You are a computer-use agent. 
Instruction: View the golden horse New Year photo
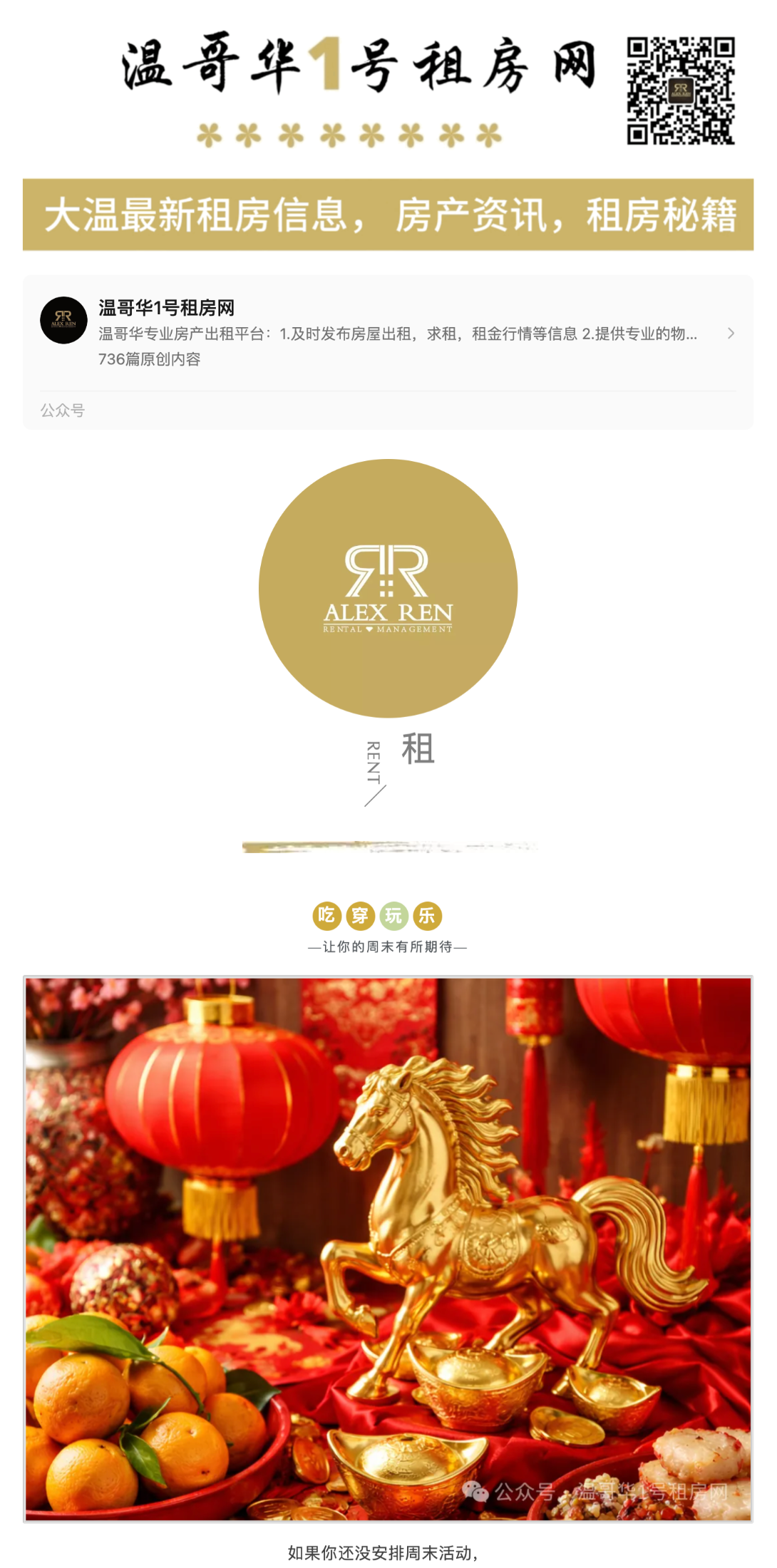388,1249
